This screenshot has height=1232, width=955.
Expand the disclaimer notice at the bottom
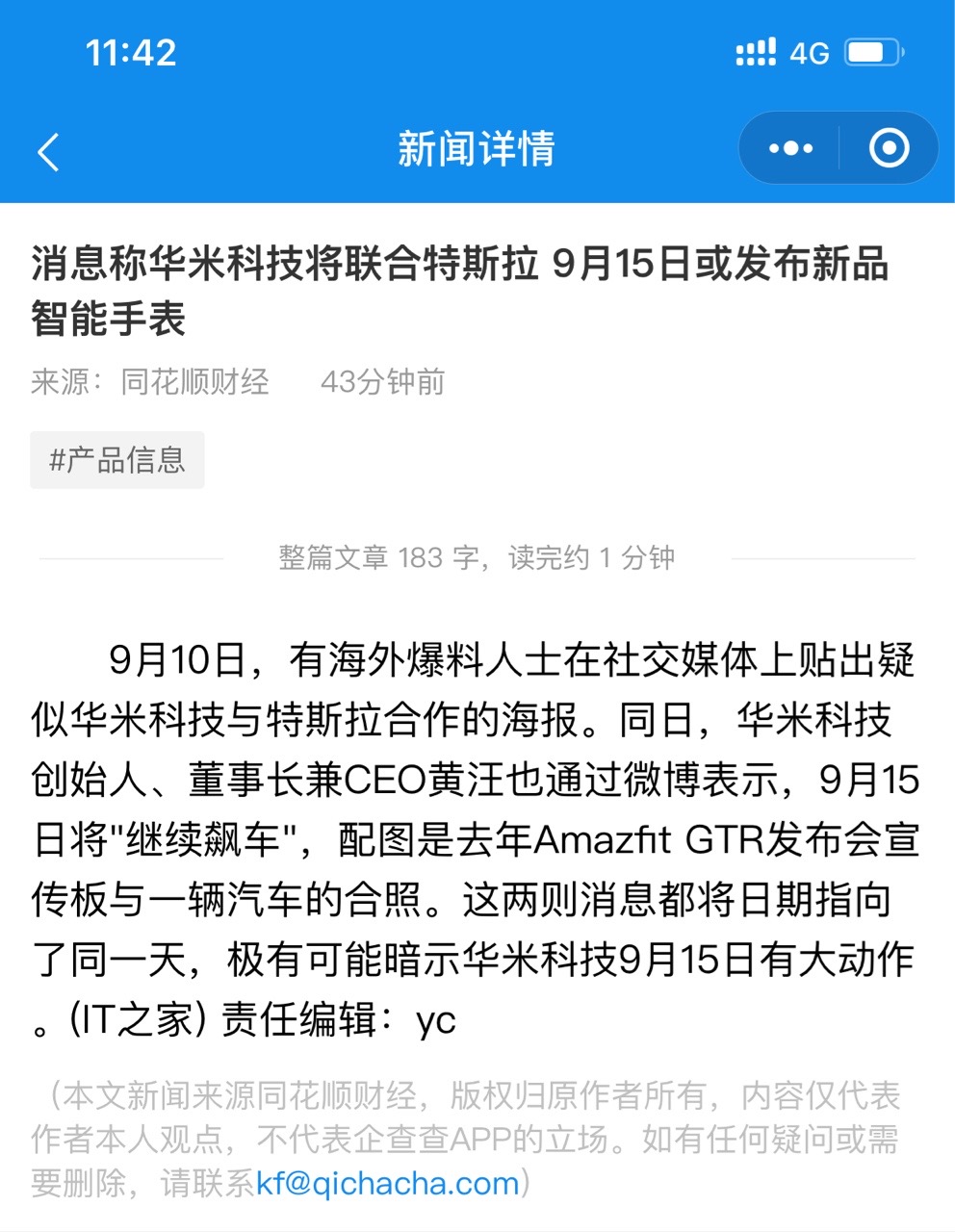(x=477, y=1136)
